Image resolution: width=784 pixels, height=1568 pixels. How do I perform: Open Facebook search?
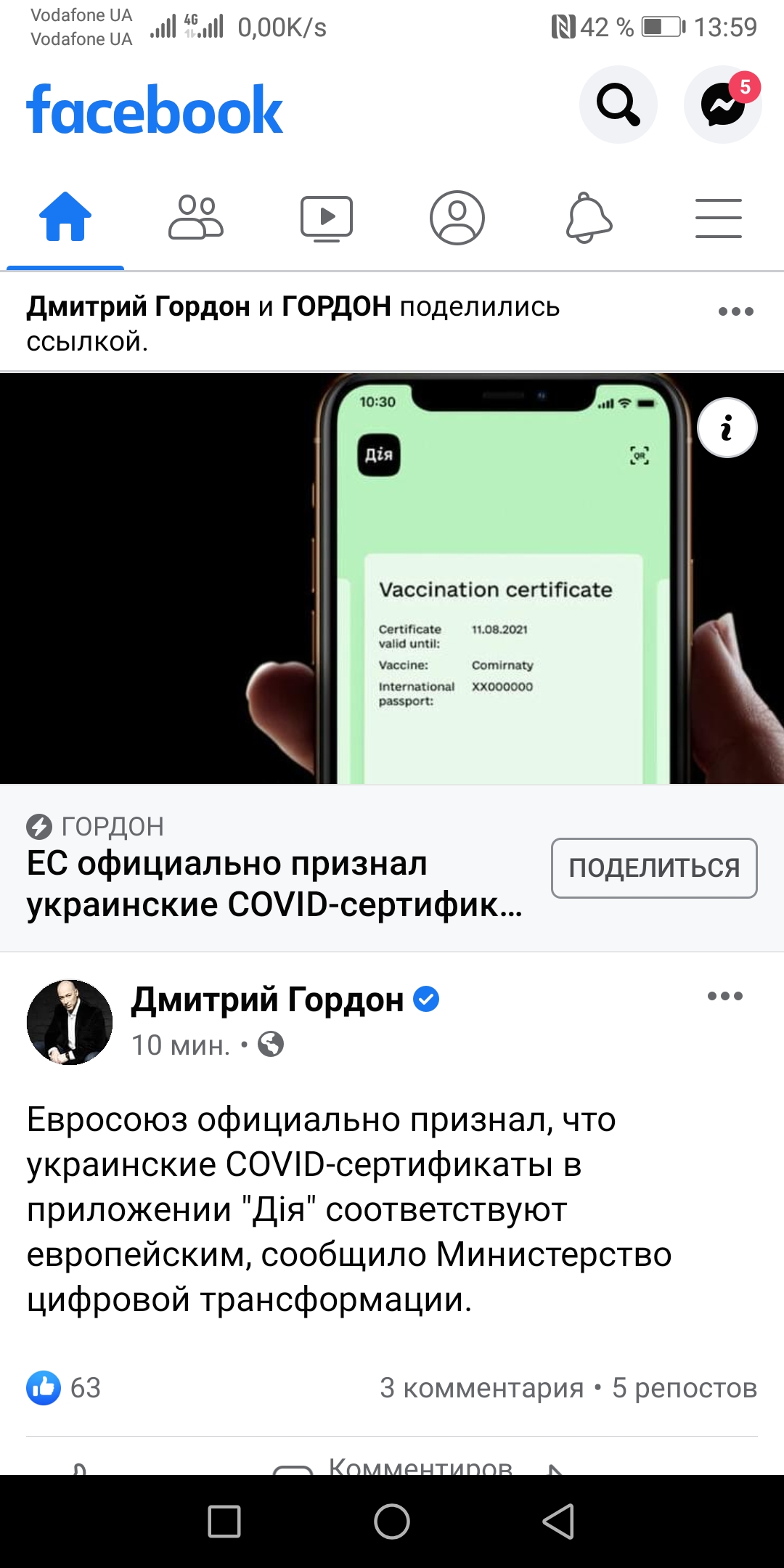pyautogui.click(x=618, y=105)
